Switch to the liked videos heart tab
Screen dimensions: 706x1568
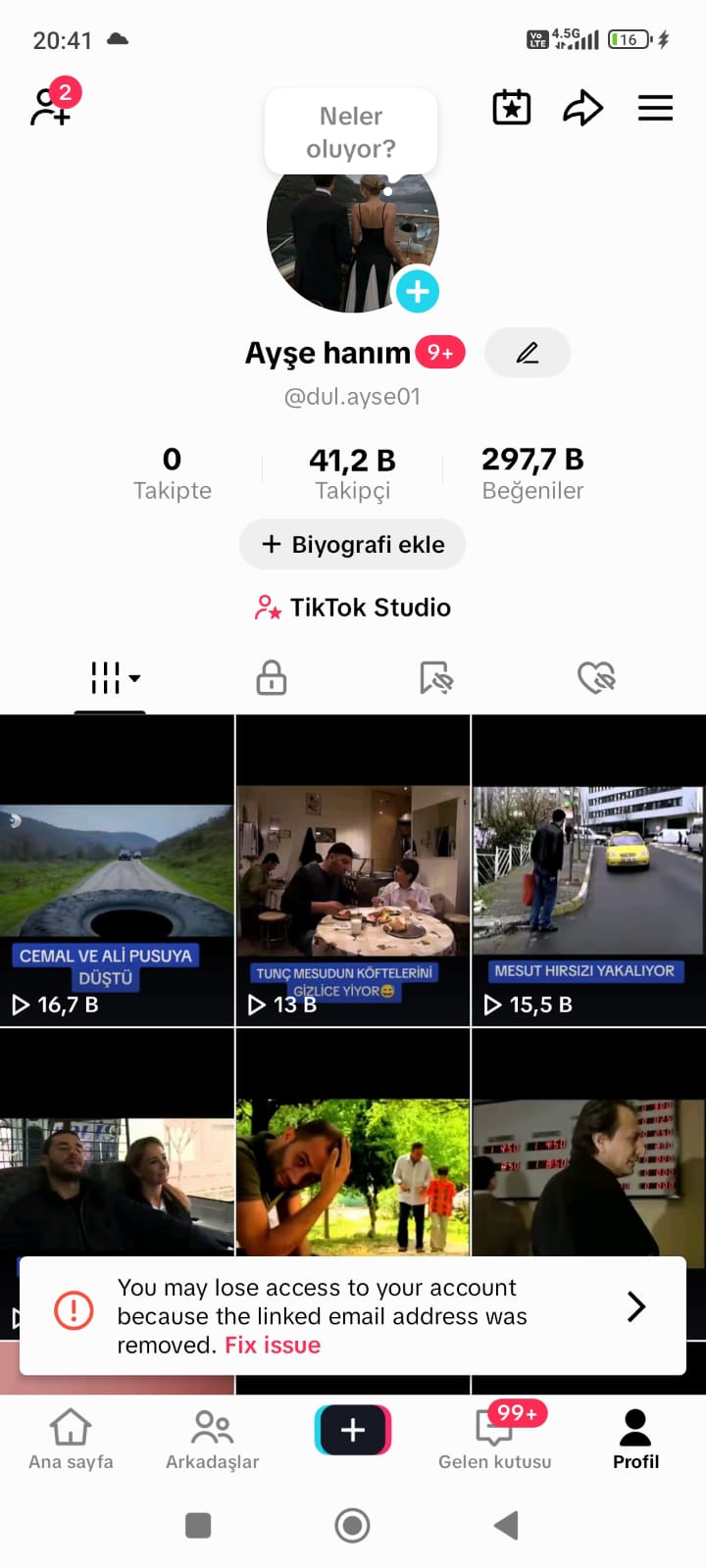tap(595, 677)
